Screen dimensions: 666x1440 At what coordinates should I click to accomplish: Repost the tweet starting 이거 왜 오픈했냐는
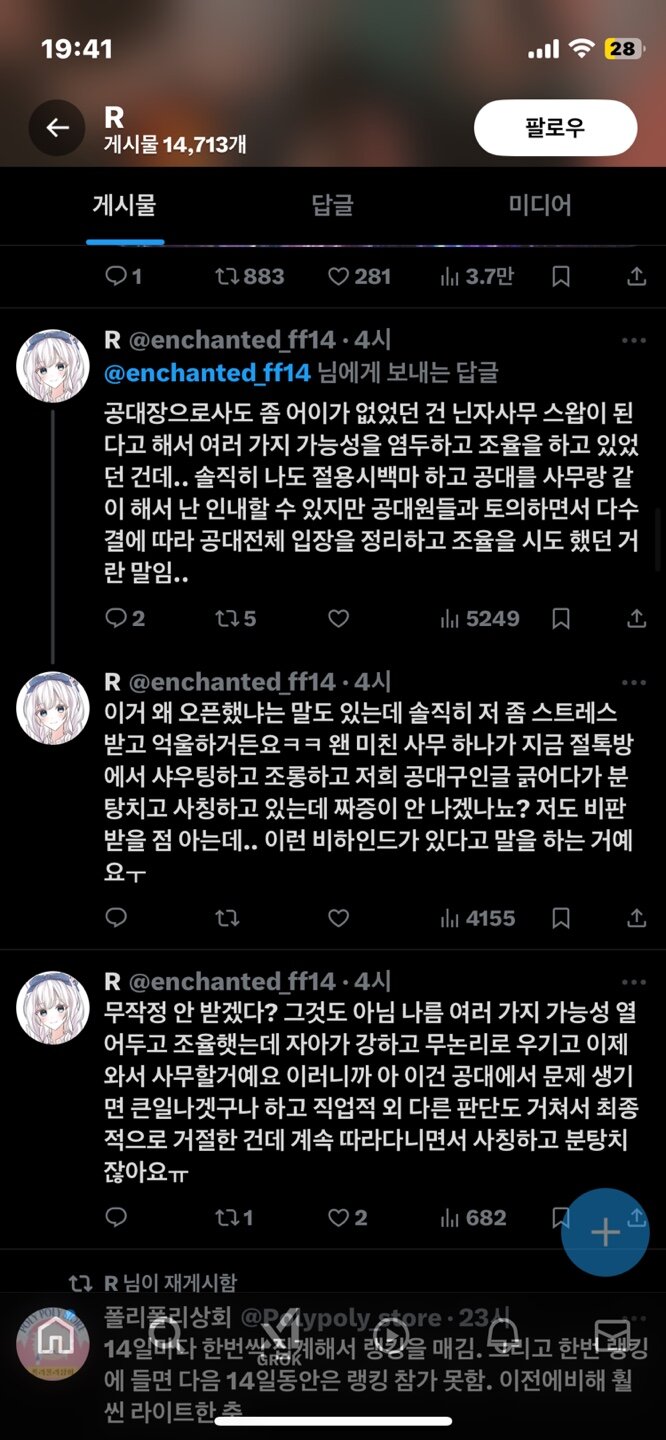pos(228,917)
